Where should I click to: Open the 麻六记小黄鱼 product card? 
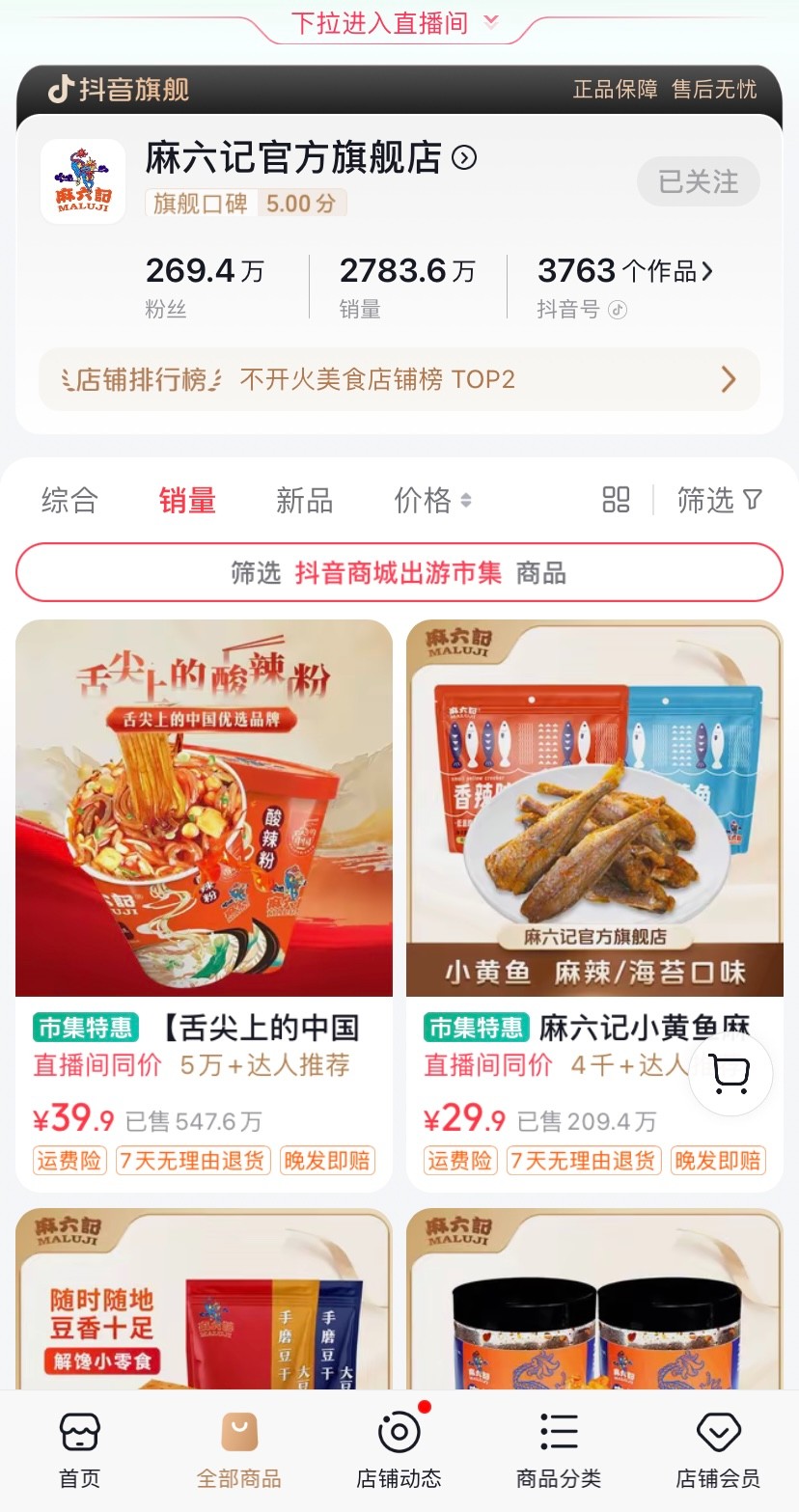click(x=594, y=905)
